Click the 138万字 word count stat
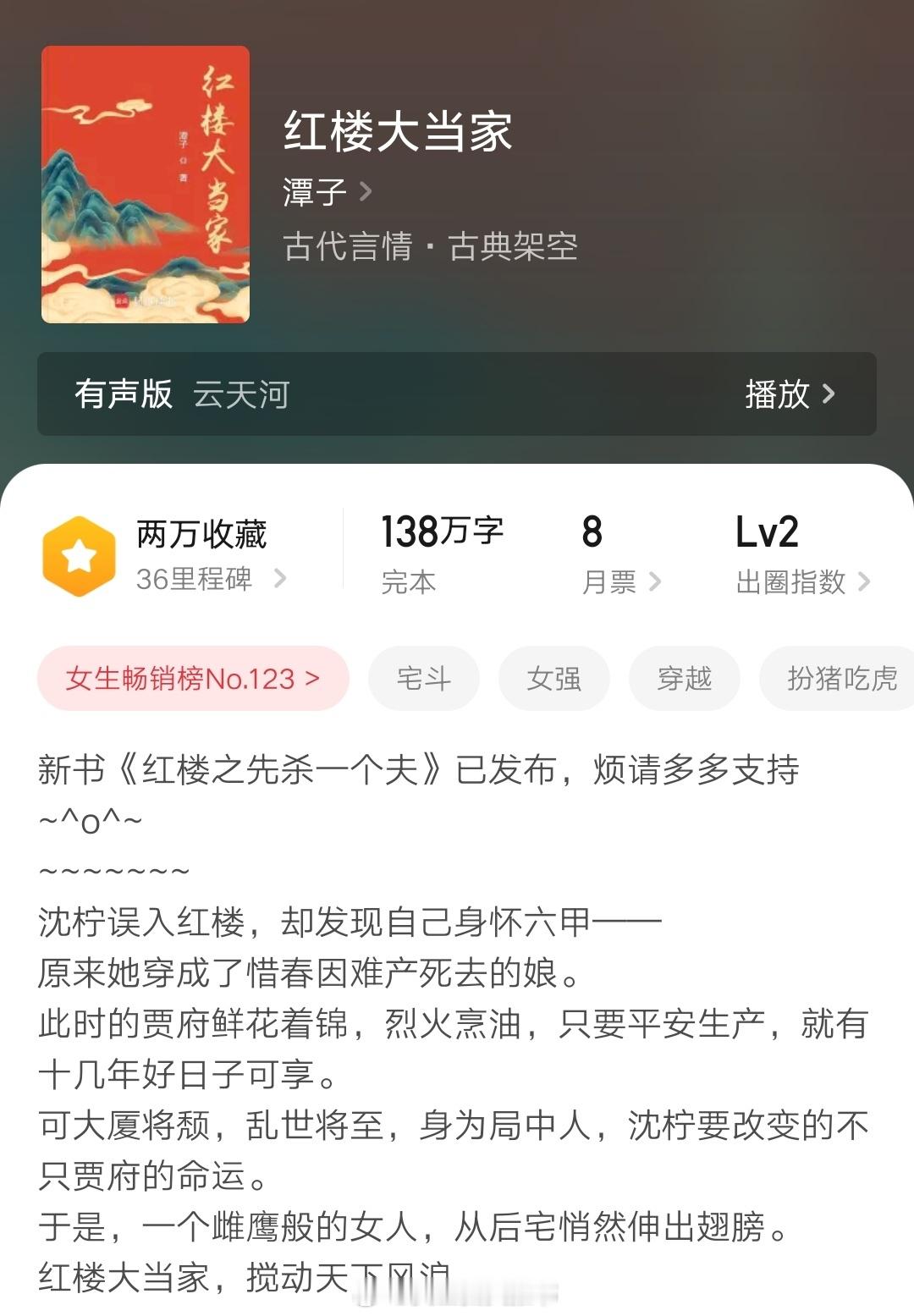Screen dimensions: 914x1316 pyautogui.click(x=438, y=531)
